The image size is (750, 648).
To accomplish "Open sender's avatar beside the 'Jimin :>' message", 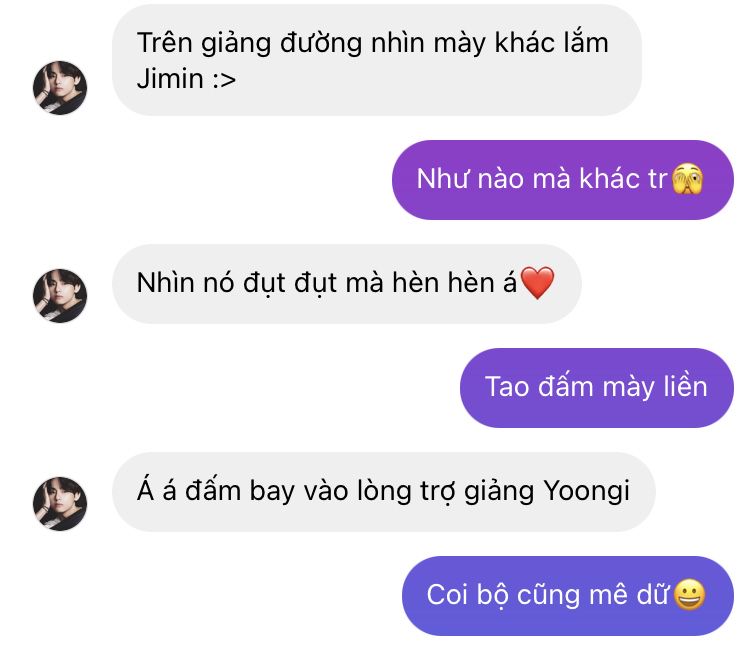I will [x=60, y=88].
